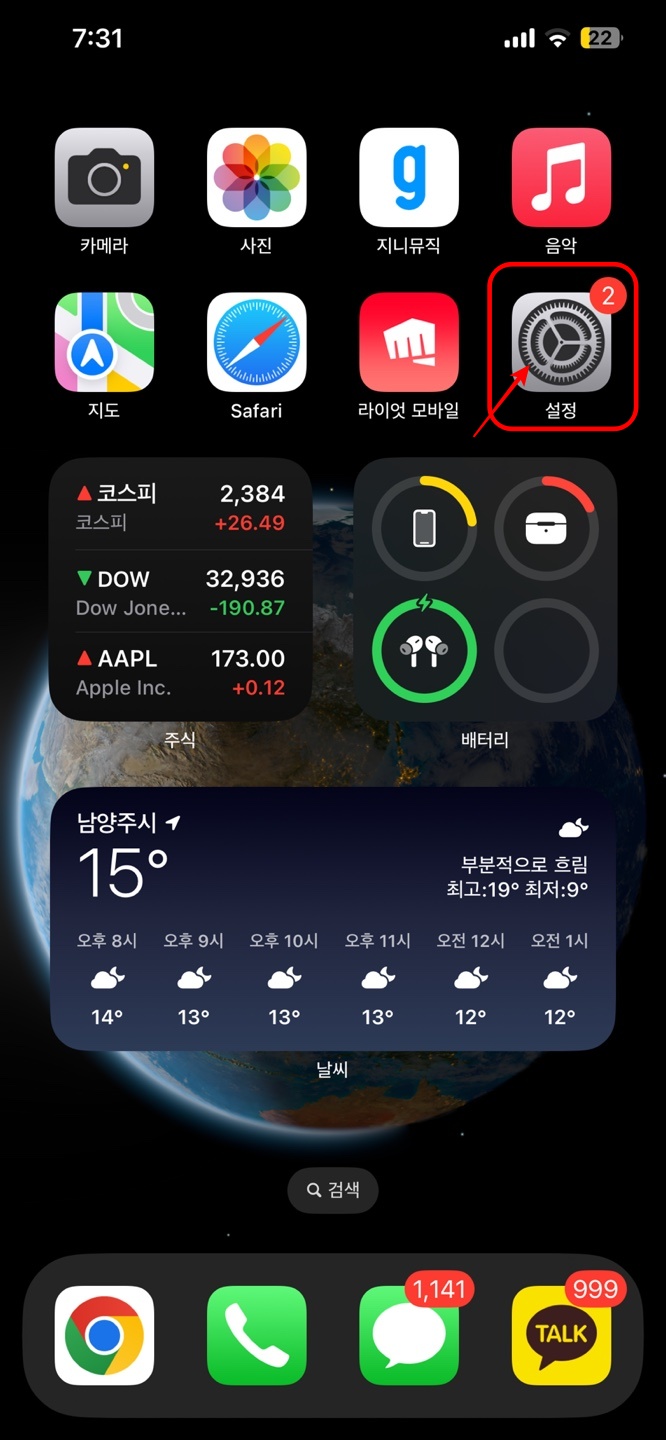Screen dimensions: 666x1440
Task: Launch Chrome from the dock
Action: tap(104, 1335)
